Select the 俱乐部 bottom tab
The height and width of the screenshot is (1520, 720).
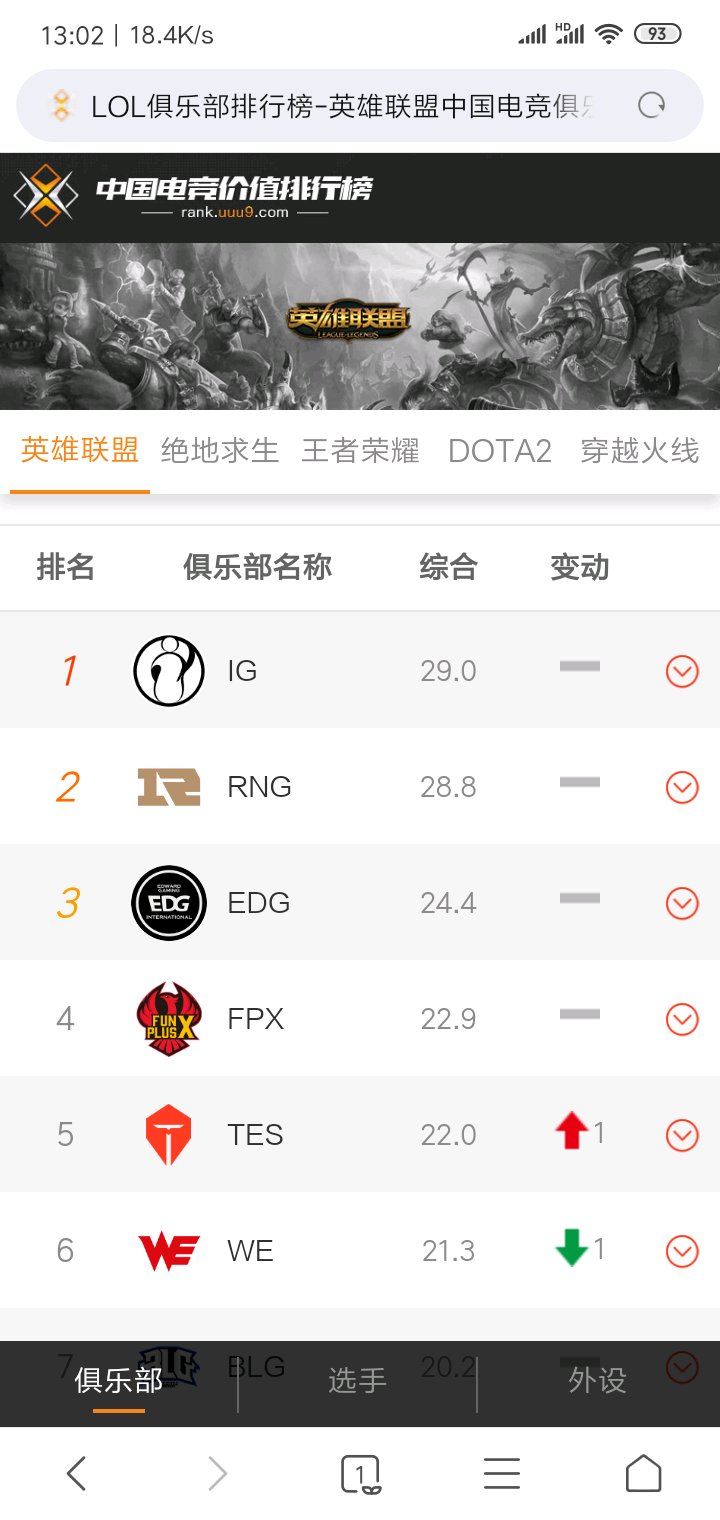tap(118, 1381)
